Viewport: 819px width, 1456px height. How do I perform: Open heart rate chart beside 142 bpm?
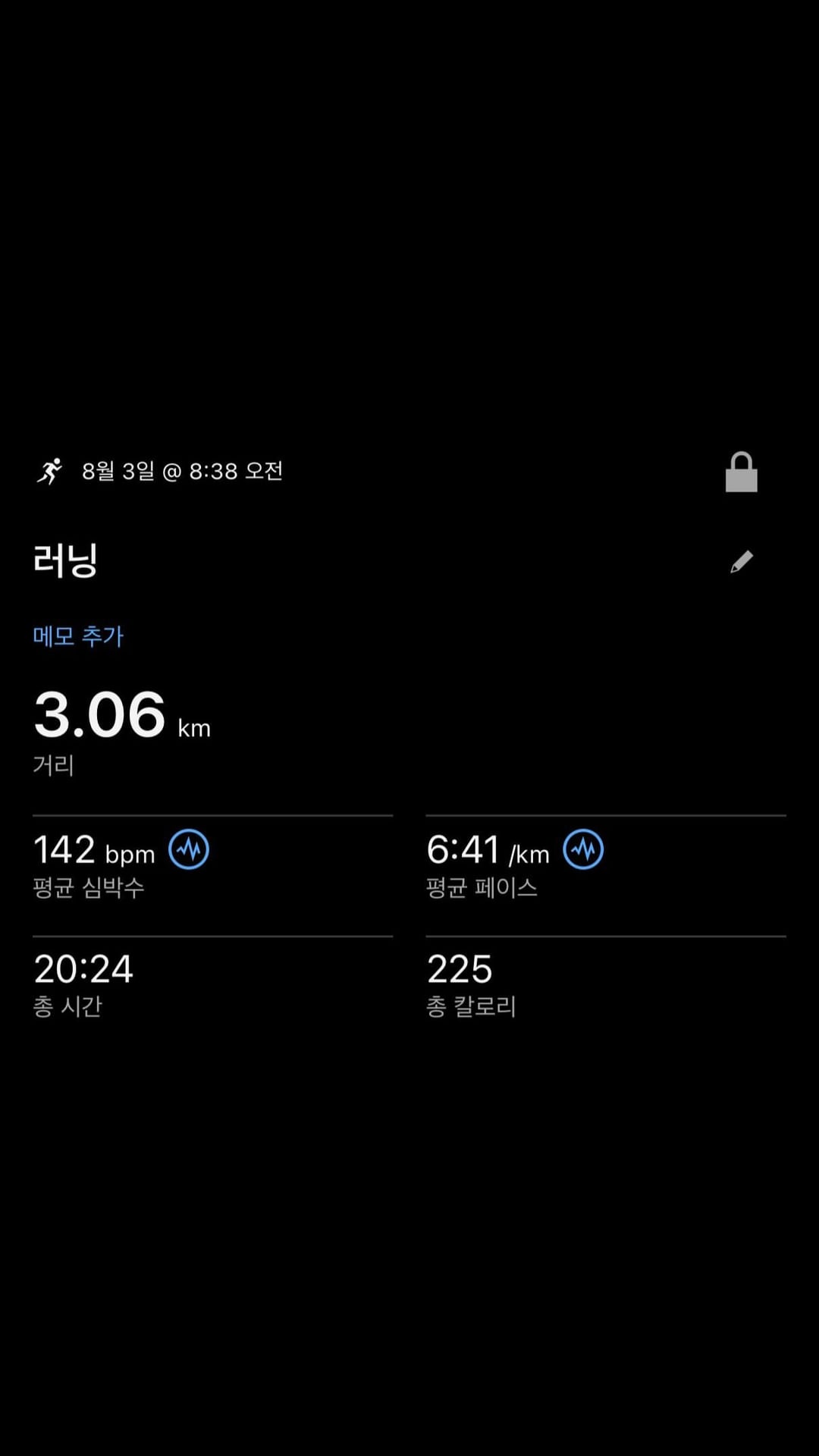tap(188, 849)
